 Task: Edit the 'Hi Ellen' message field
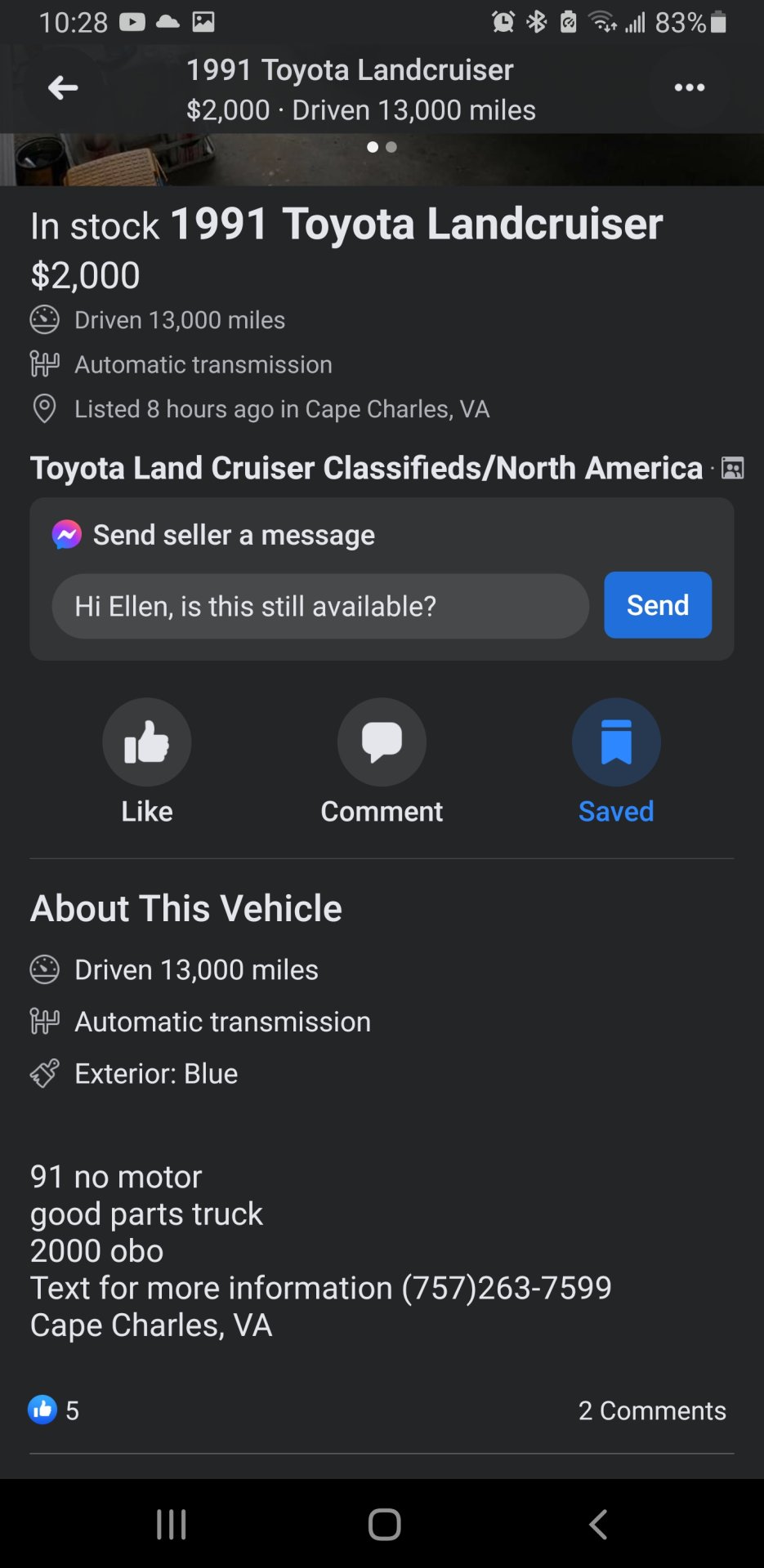320,606
